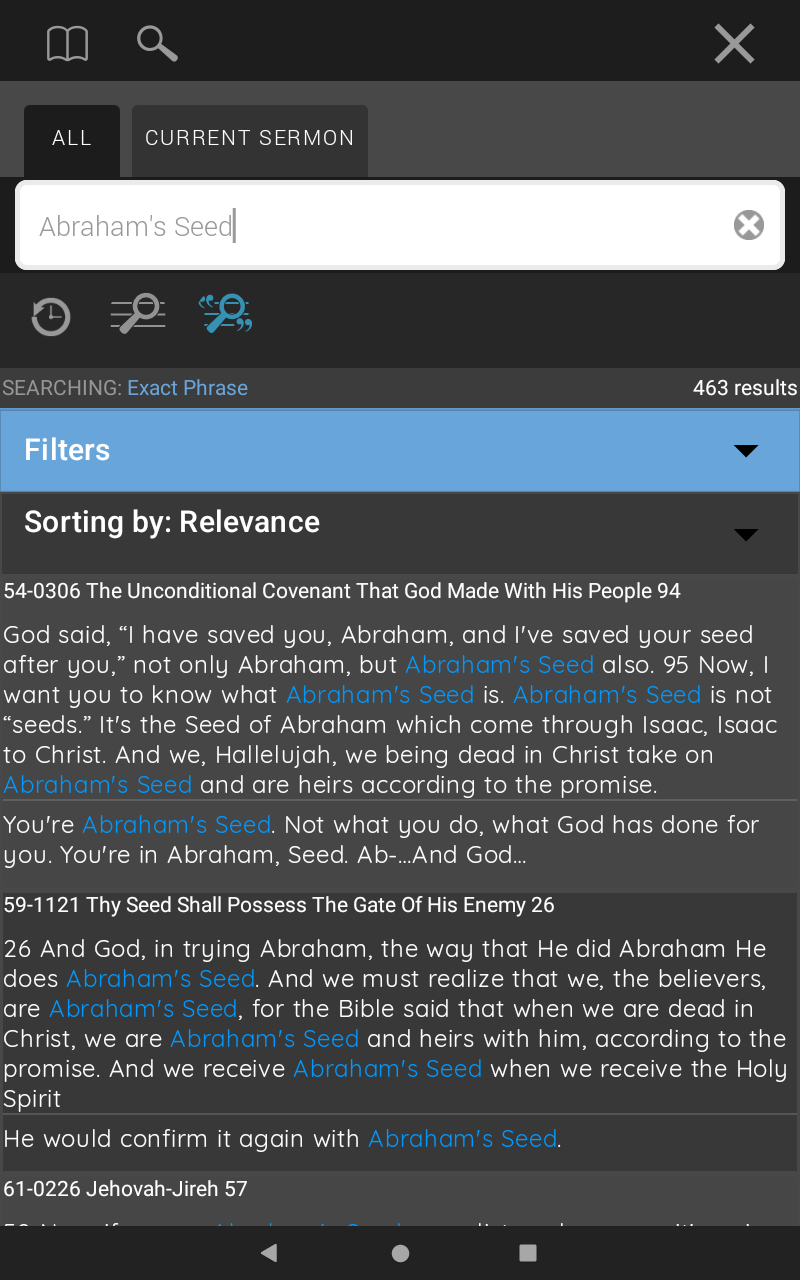Clear the search text
The height and width of the screenshot is (1280, 800).
[x=749, y=226]
